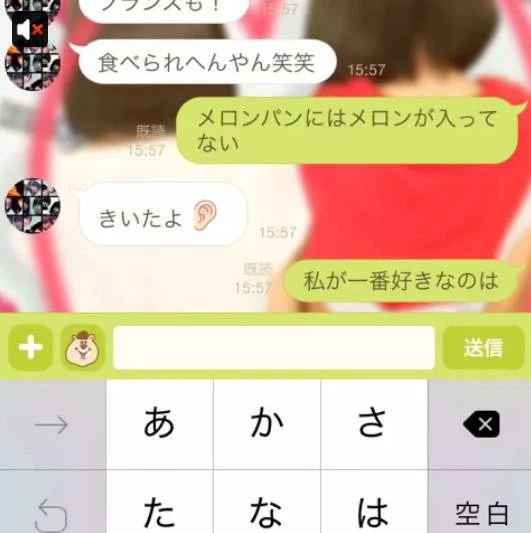The image size is (531, 533).
Task: Insert a space with 空白 key
Action: pyautogui.click(x=480, y=502)
